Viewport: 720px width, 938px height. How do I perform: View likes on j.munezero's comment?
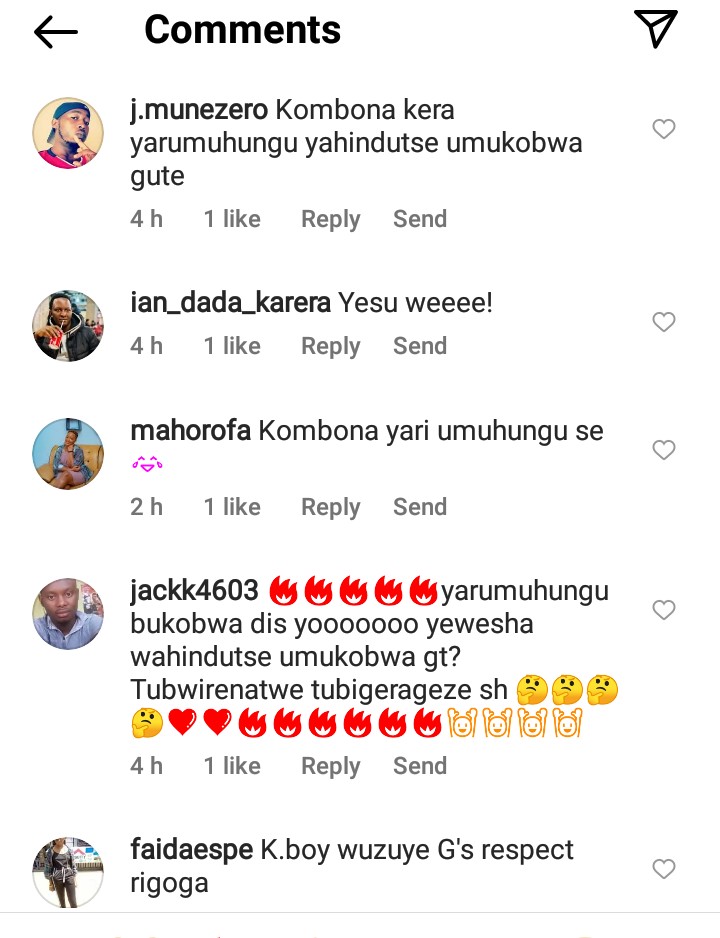[x=232, y=219]
